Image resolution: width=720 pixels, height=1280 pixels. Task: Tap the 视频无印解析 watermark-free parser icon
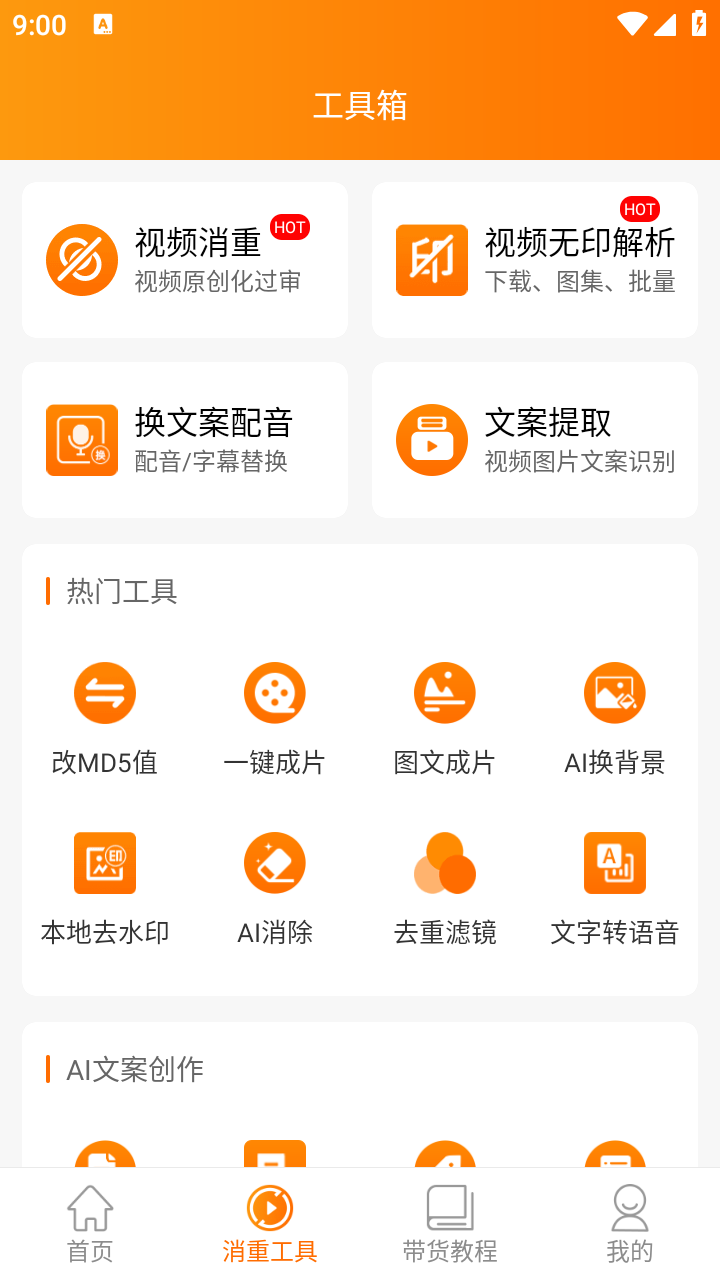431,260
